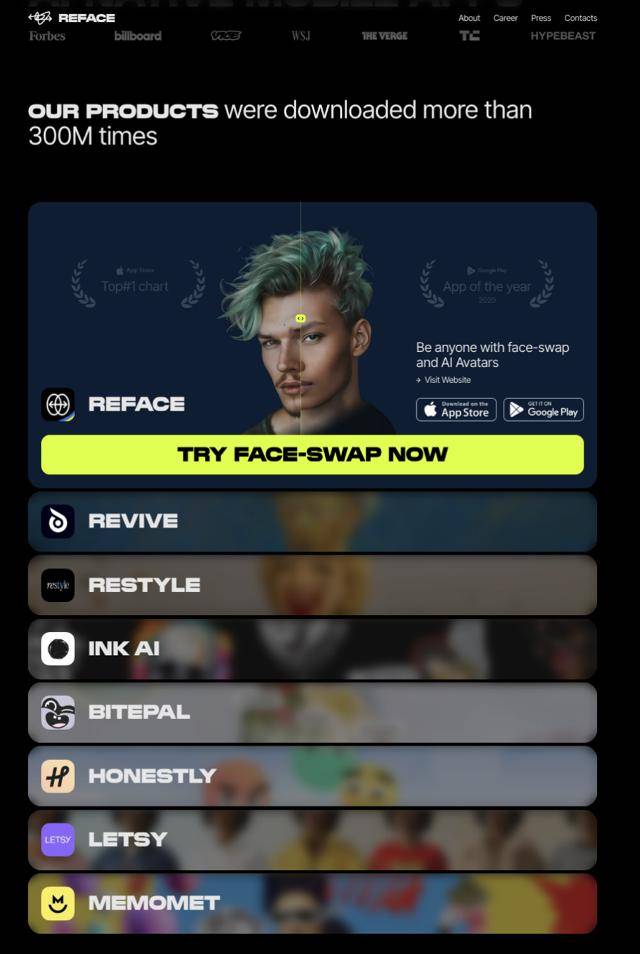This screenshot has height=954, width=640.
Task: Open the Memomet product row
Action: click(312, 903)
